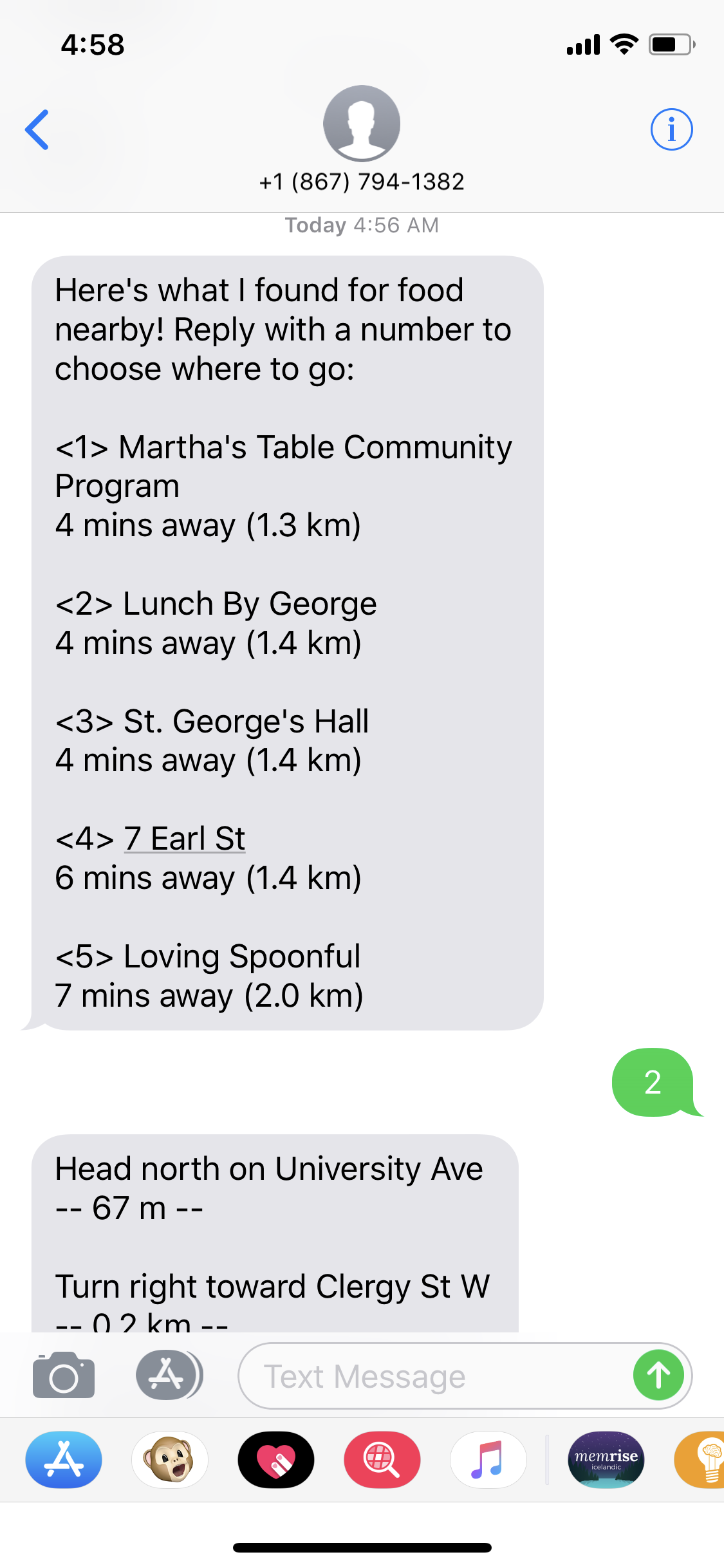Open the Music app in the drawer
Image resolution: width=724 pixels, height=1568 pixels.
[x=488, y=1460]
